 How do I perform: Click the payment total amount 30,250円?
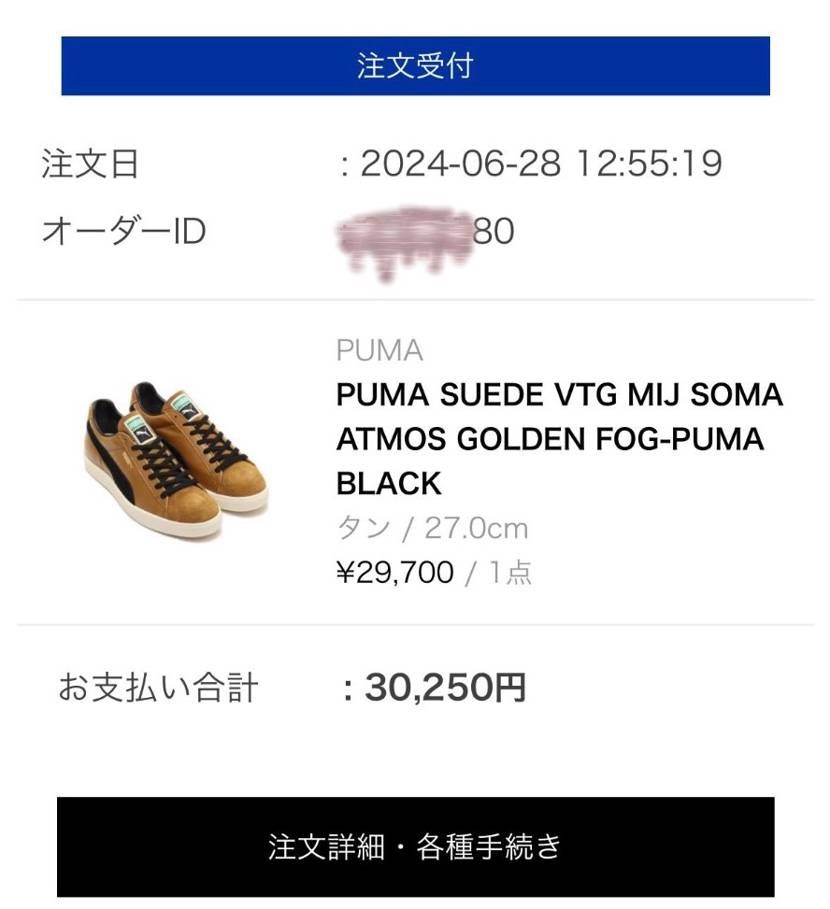click(x=440, y=686)
